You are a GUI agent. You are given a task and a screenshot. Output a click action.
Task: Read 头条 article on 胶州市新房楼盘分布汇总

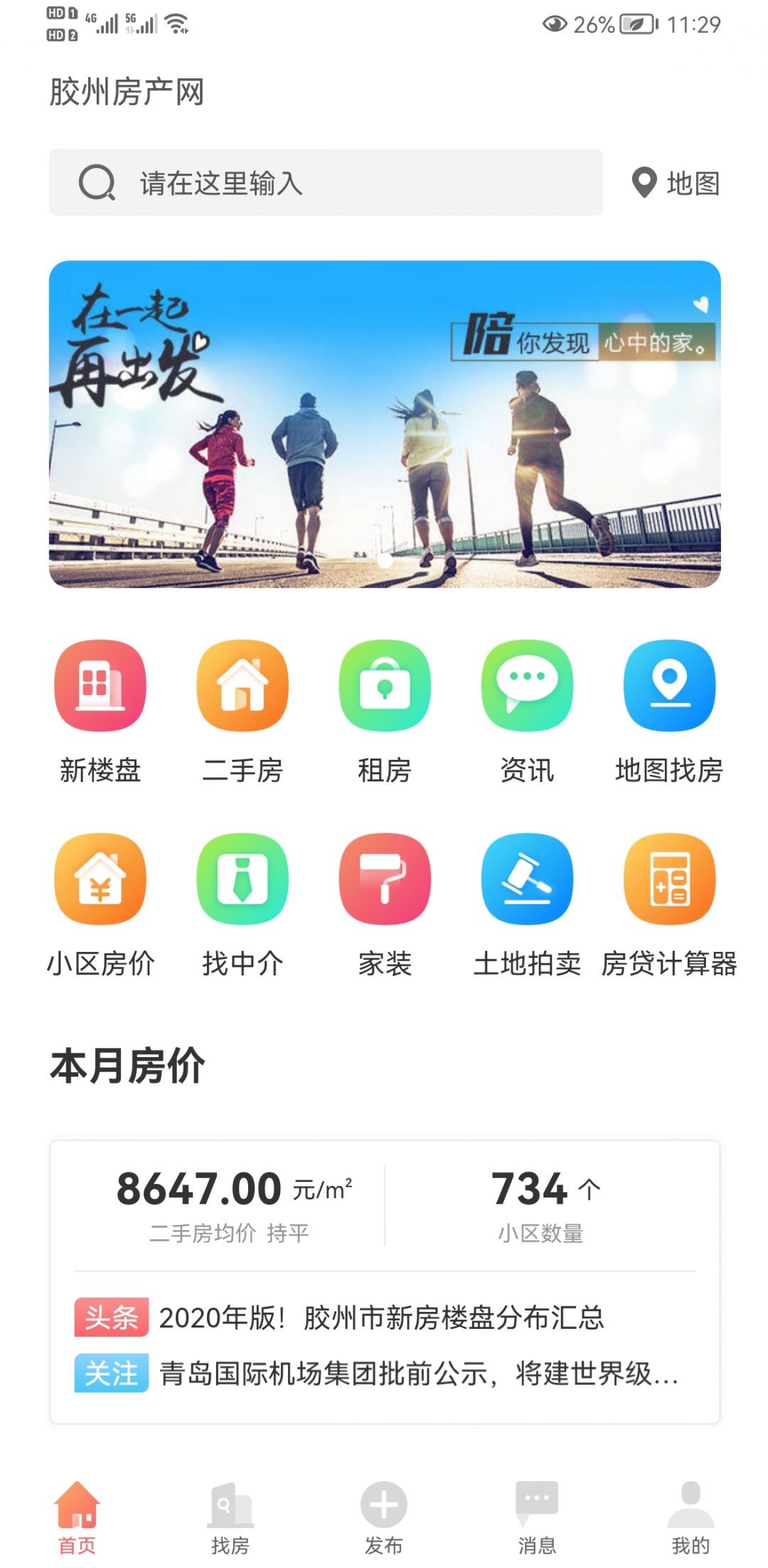[381, 1318]
